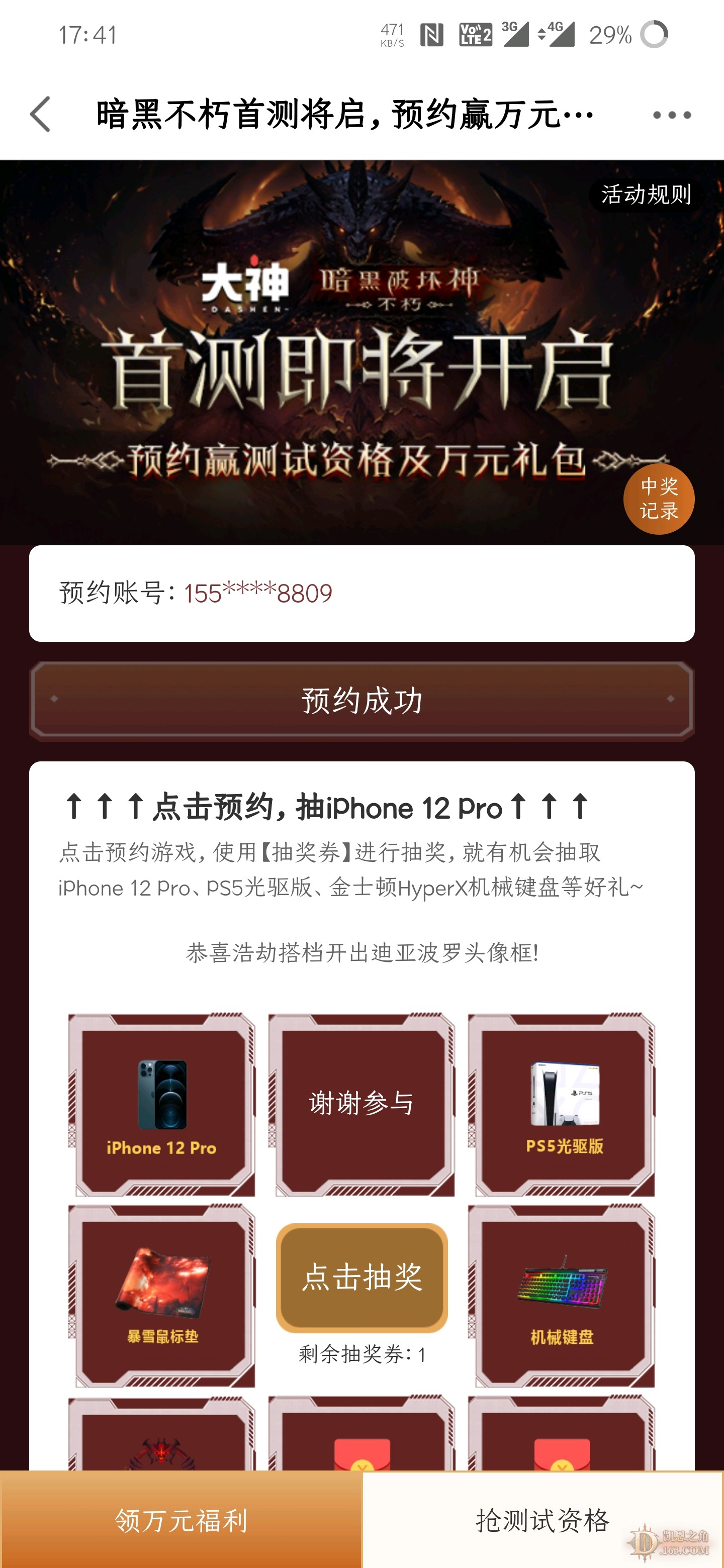The image size is (724, 1568).
Task: Open the three-dot overflow menu
Action: pos(672,115)
